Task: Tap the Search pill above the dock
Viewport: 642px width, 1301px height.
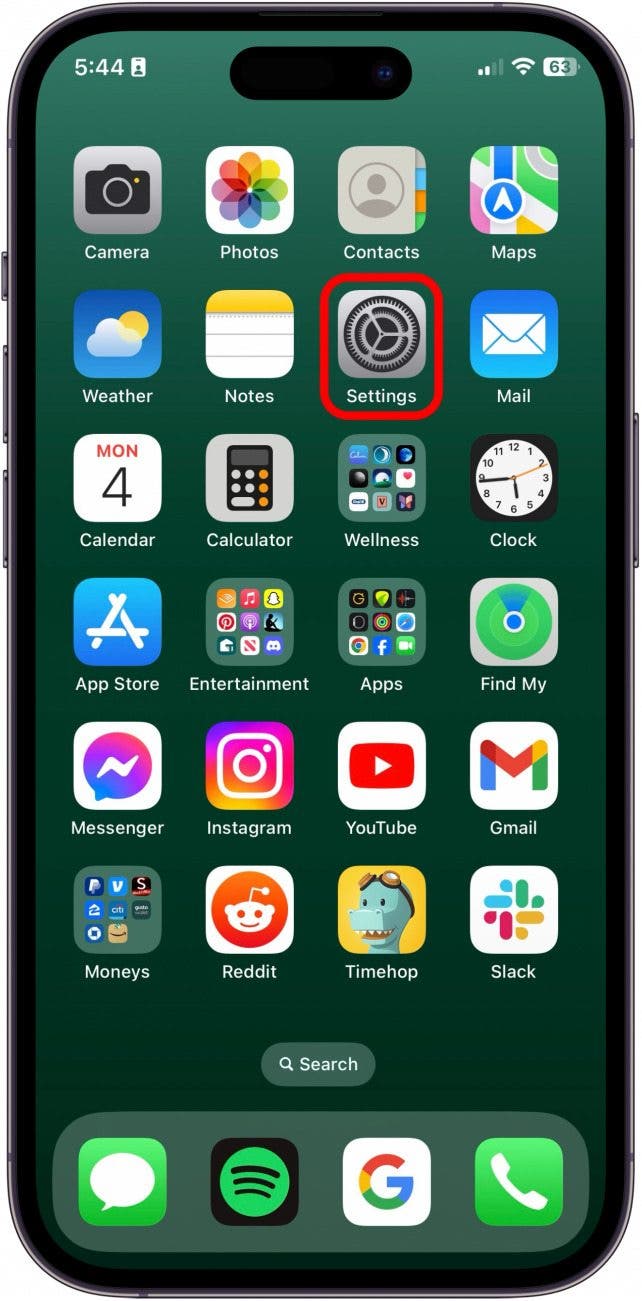Action: pos(318,1065)
